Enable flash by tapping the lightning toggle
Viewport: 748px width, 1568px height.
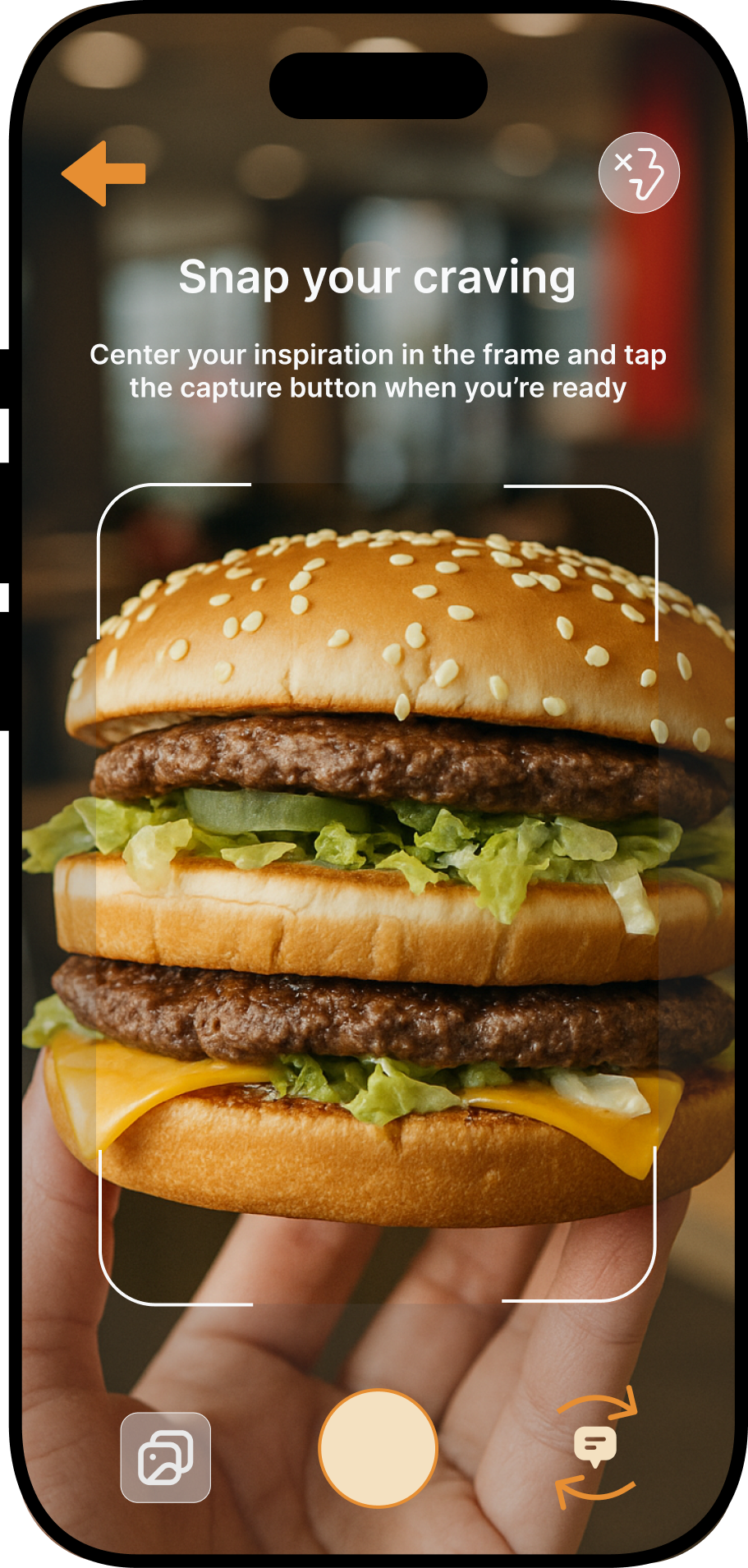click(x=639, y=172)
